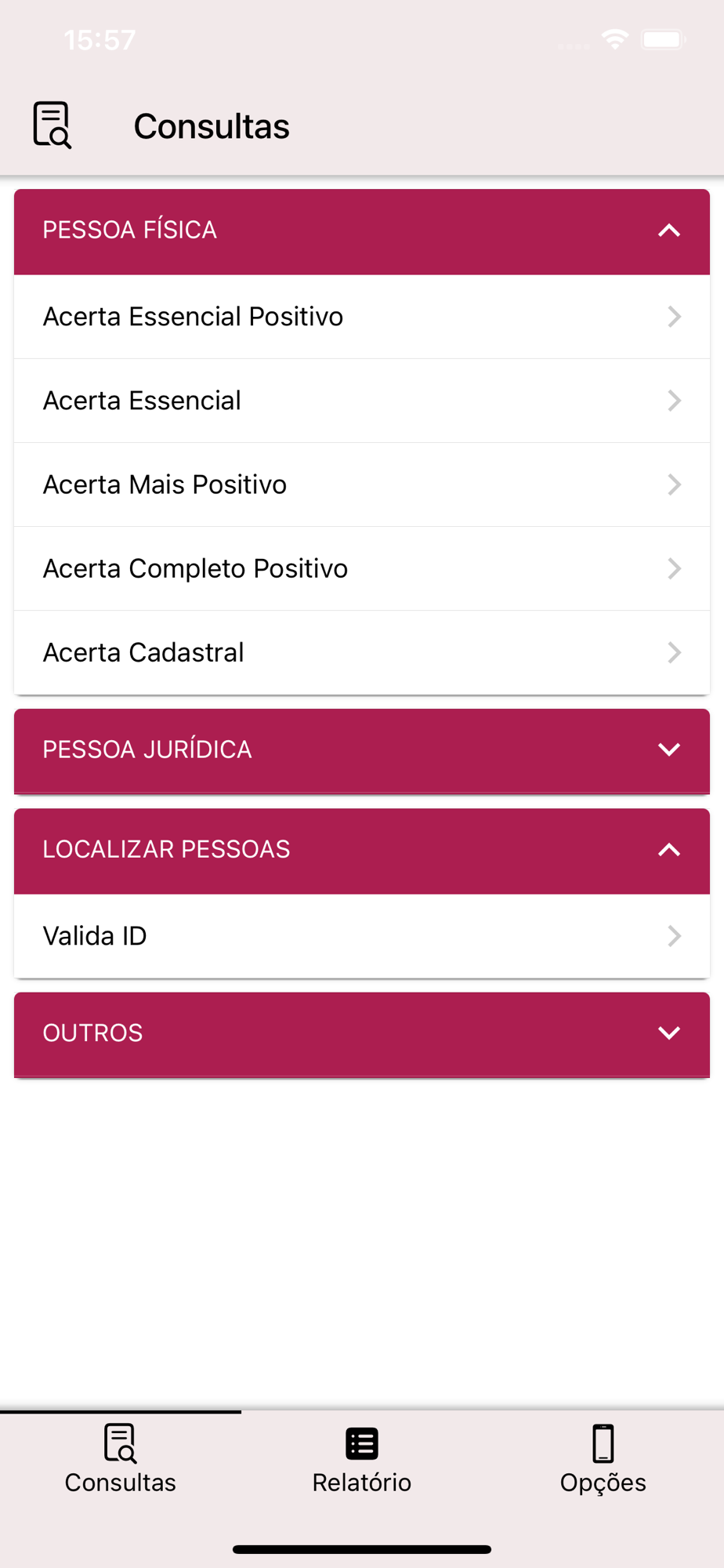The height and width of the screenshot is (1568, 724).
Task: Select the Consultas tab
Action: tap(121, 1460)
